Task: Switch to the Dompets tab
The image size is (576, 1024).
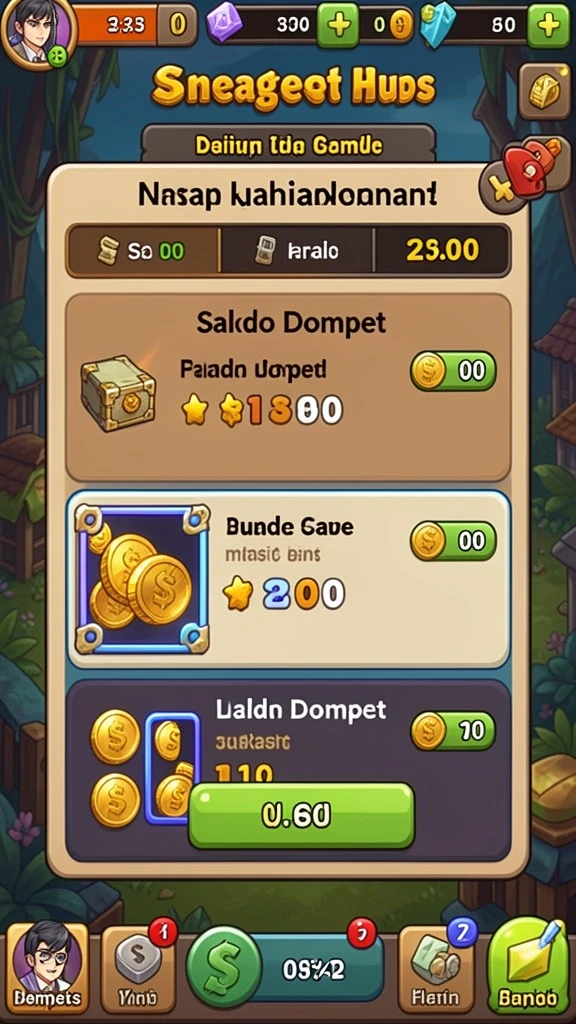Action: tap(47, 968)
